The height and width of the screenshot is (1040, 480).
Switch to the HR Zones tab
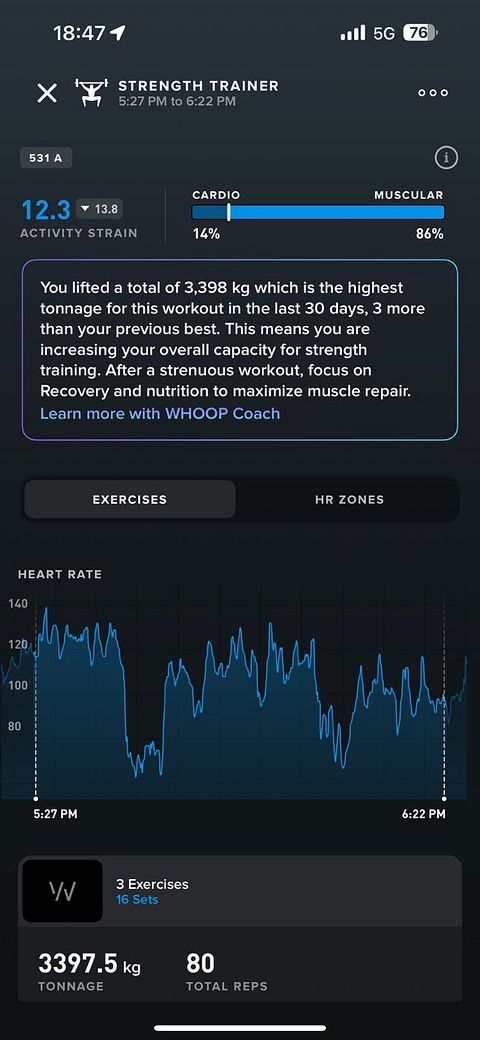349,499
